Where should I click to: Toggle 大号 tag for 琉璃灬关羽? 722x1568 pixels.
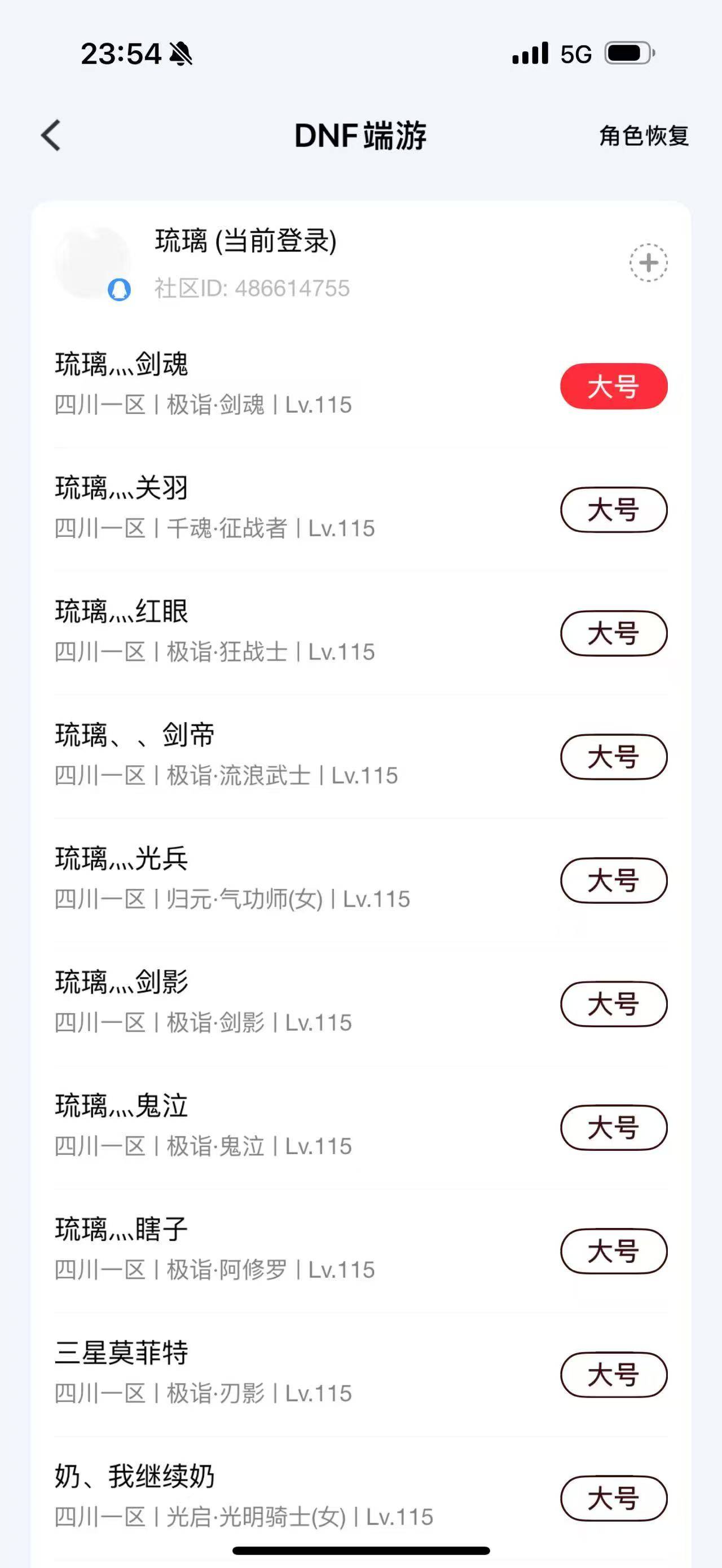[613, 511]
